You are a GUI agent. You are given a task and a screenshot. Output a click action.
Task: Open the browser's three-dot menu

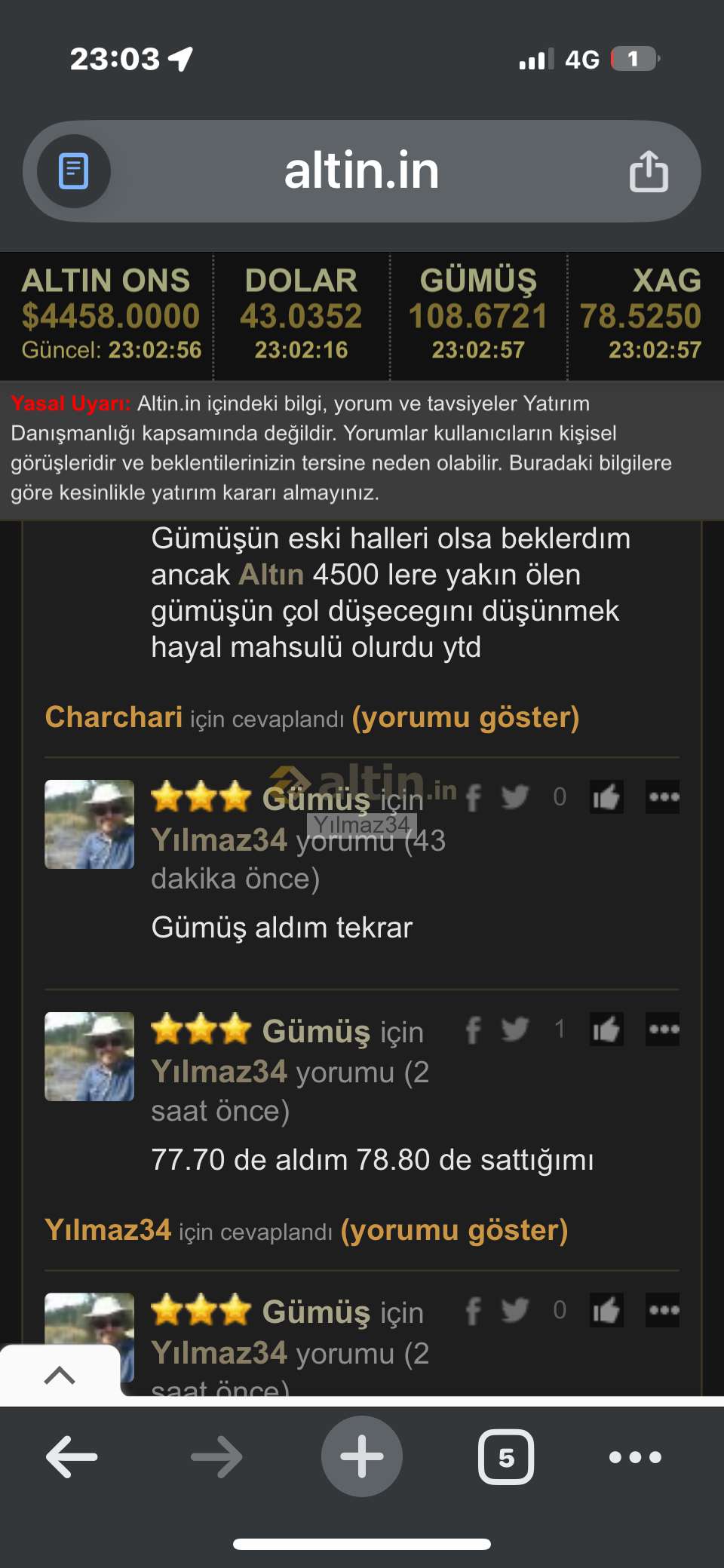click(x=635, y=1456)
